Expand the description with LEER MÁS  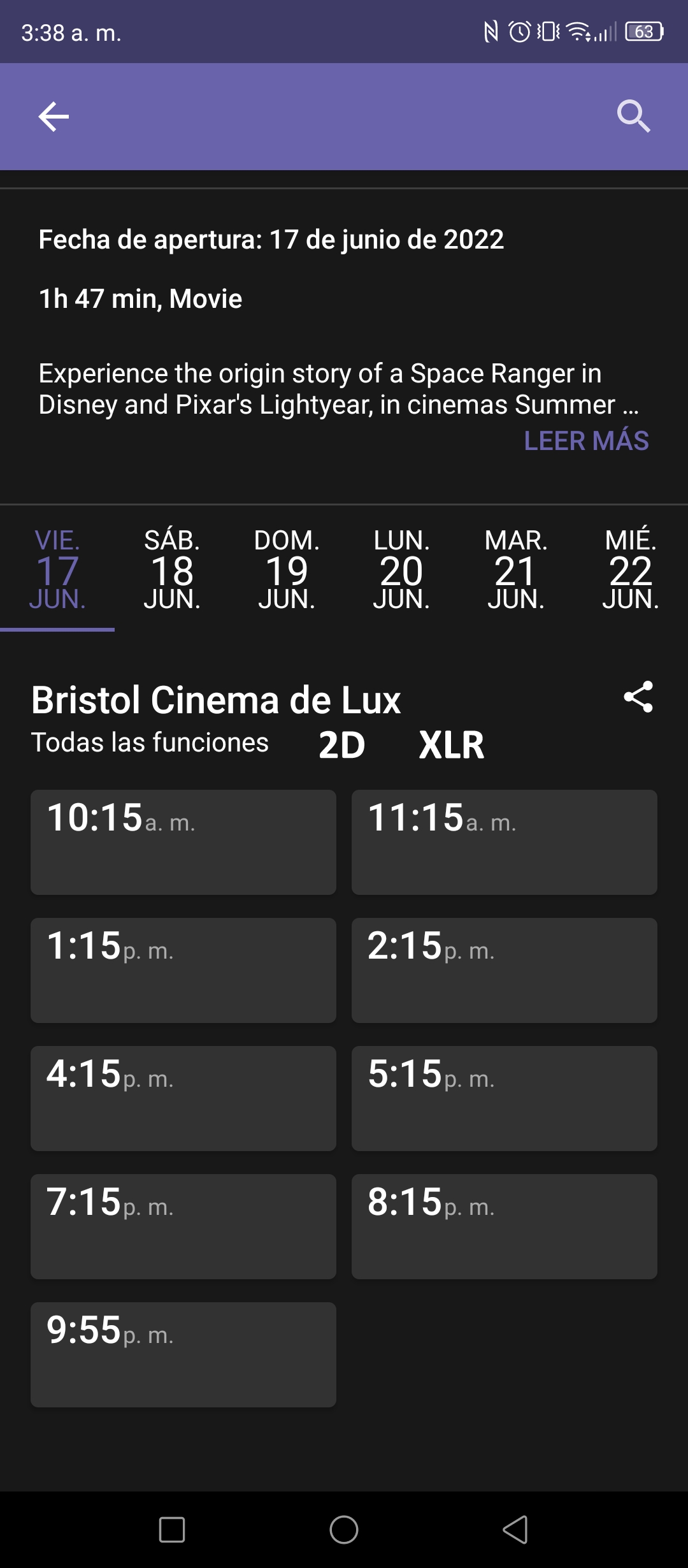click(586, 440)
